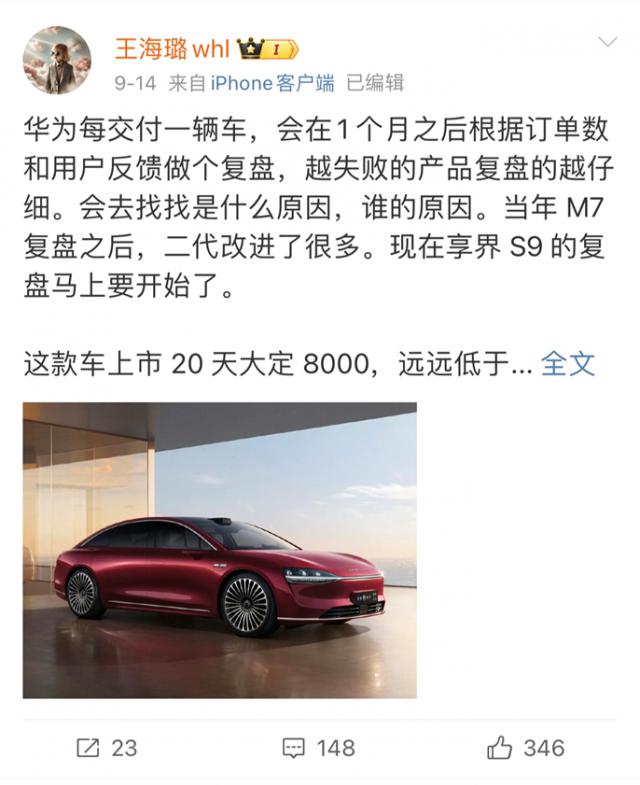Open the red car photo

[220, 550]
